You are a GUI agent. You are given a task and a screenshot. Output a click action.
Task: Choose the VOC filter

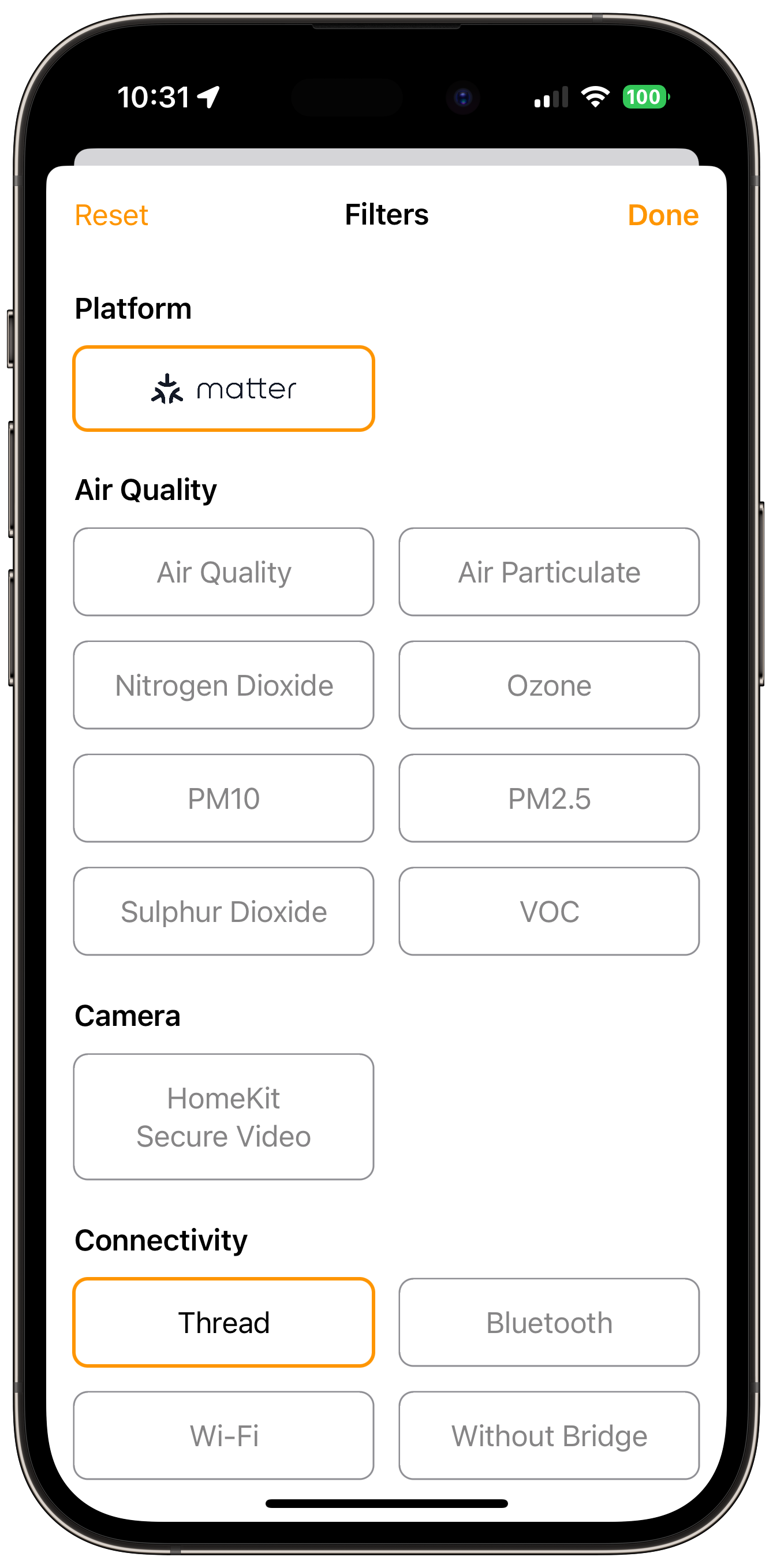click(549, 912)
